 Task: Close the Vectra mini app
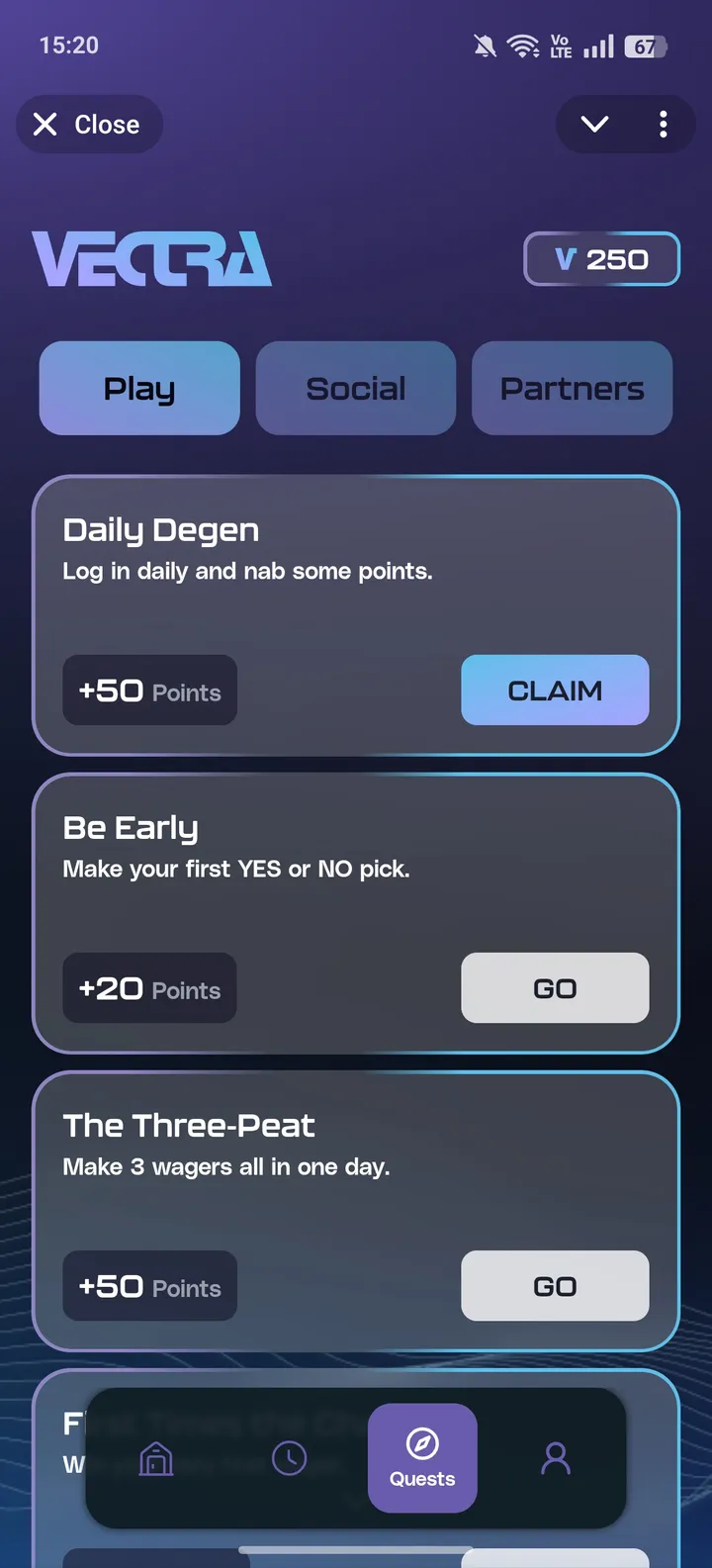88,125
